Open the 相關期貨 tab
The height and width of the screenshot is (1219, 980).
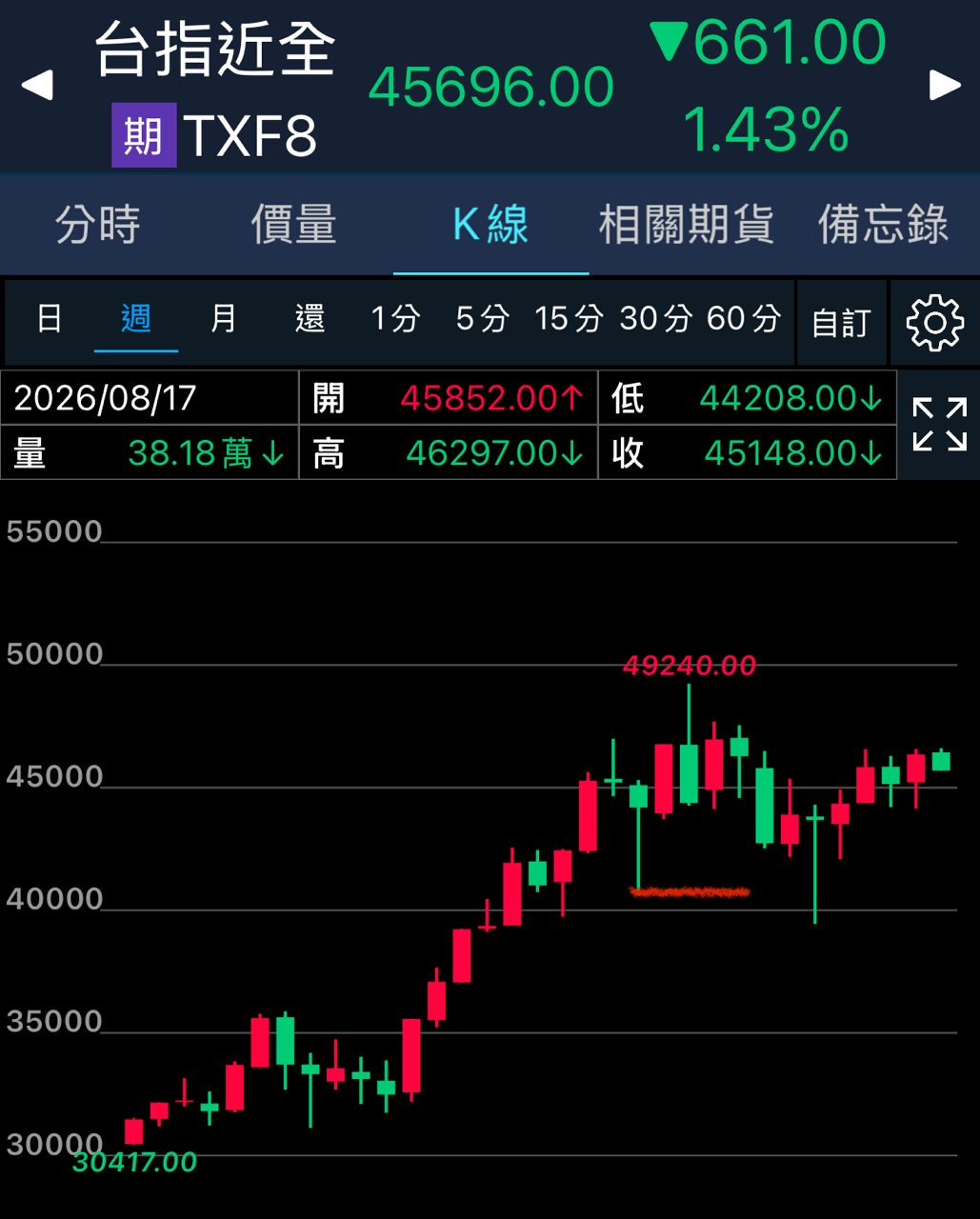pyautogui.click(x=686, y=225)
